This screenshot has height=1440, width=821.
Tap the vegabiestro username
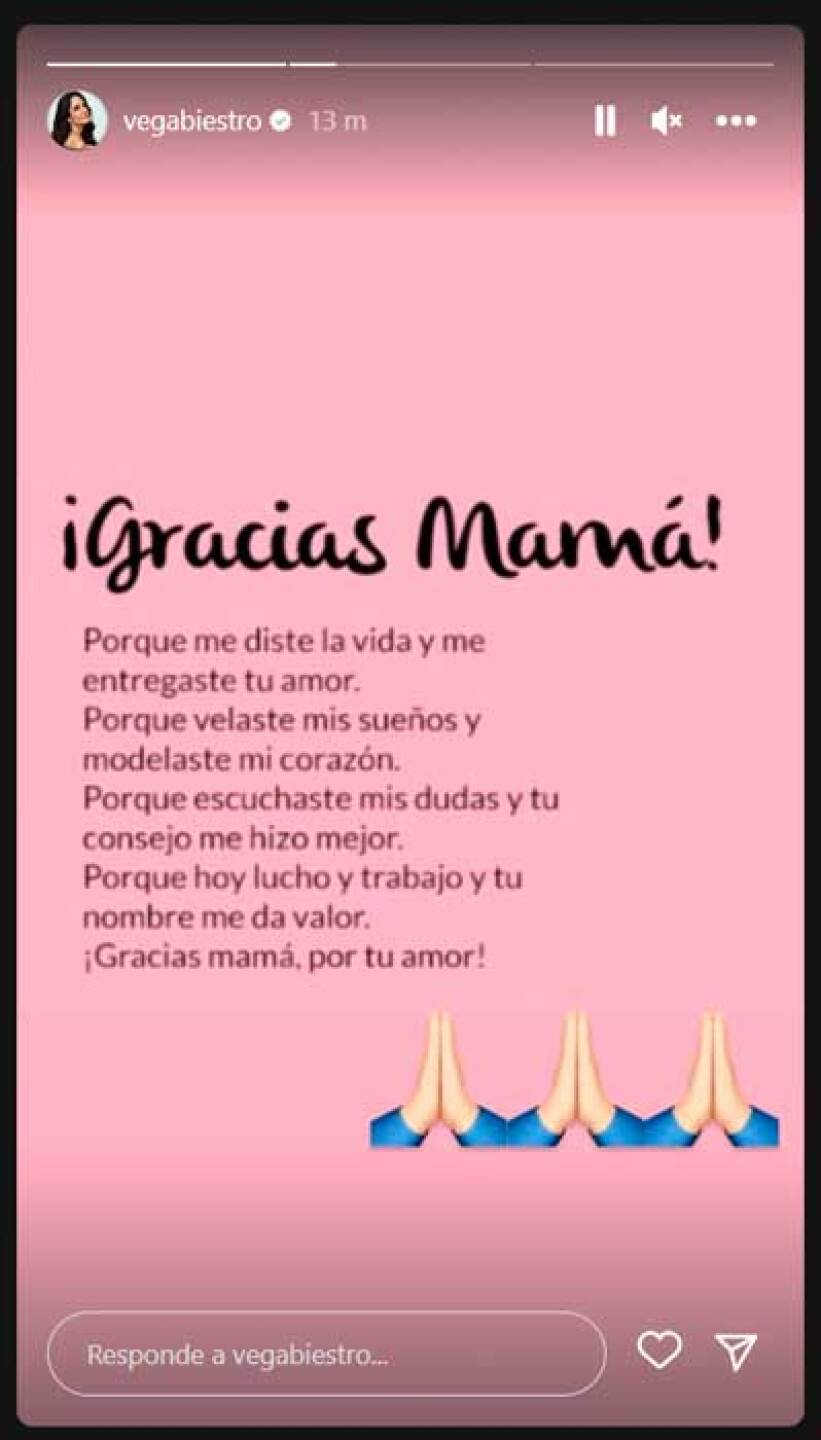tap(192, 122)
